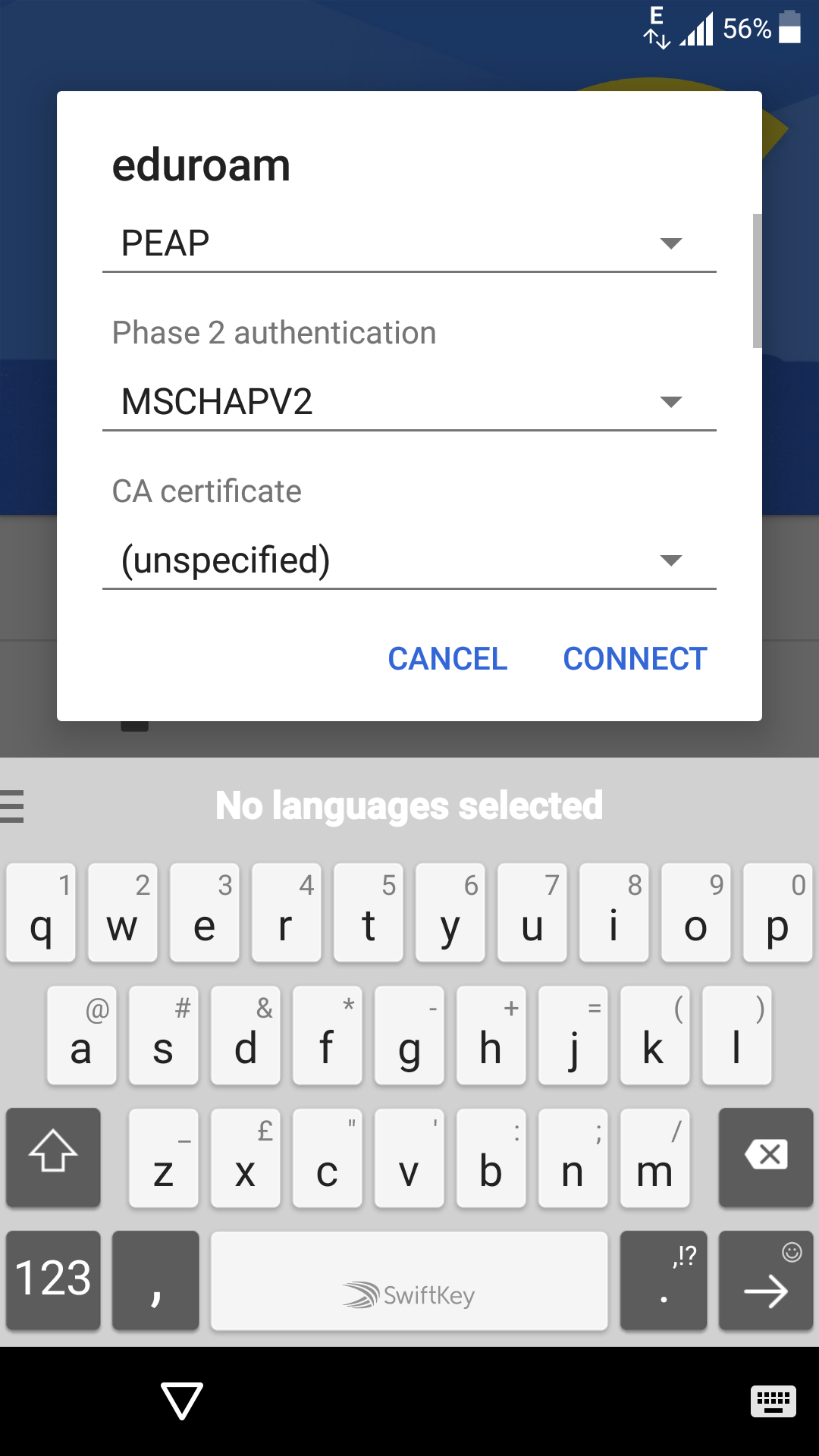Switch the keyboard to 123 number layout

53,1279
